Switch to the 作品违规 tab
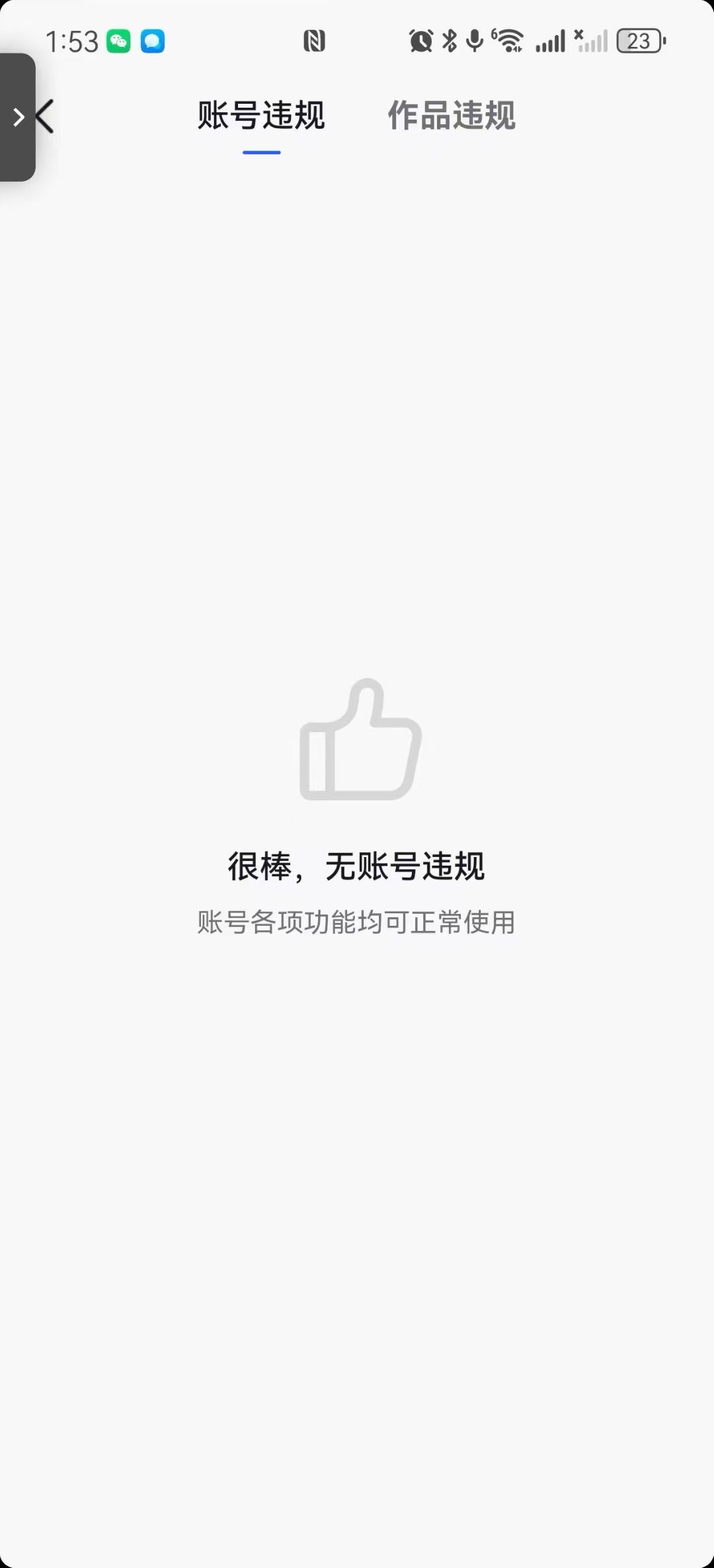The height and width of the screenshot is (1568, 714). (x=451, y=116)
